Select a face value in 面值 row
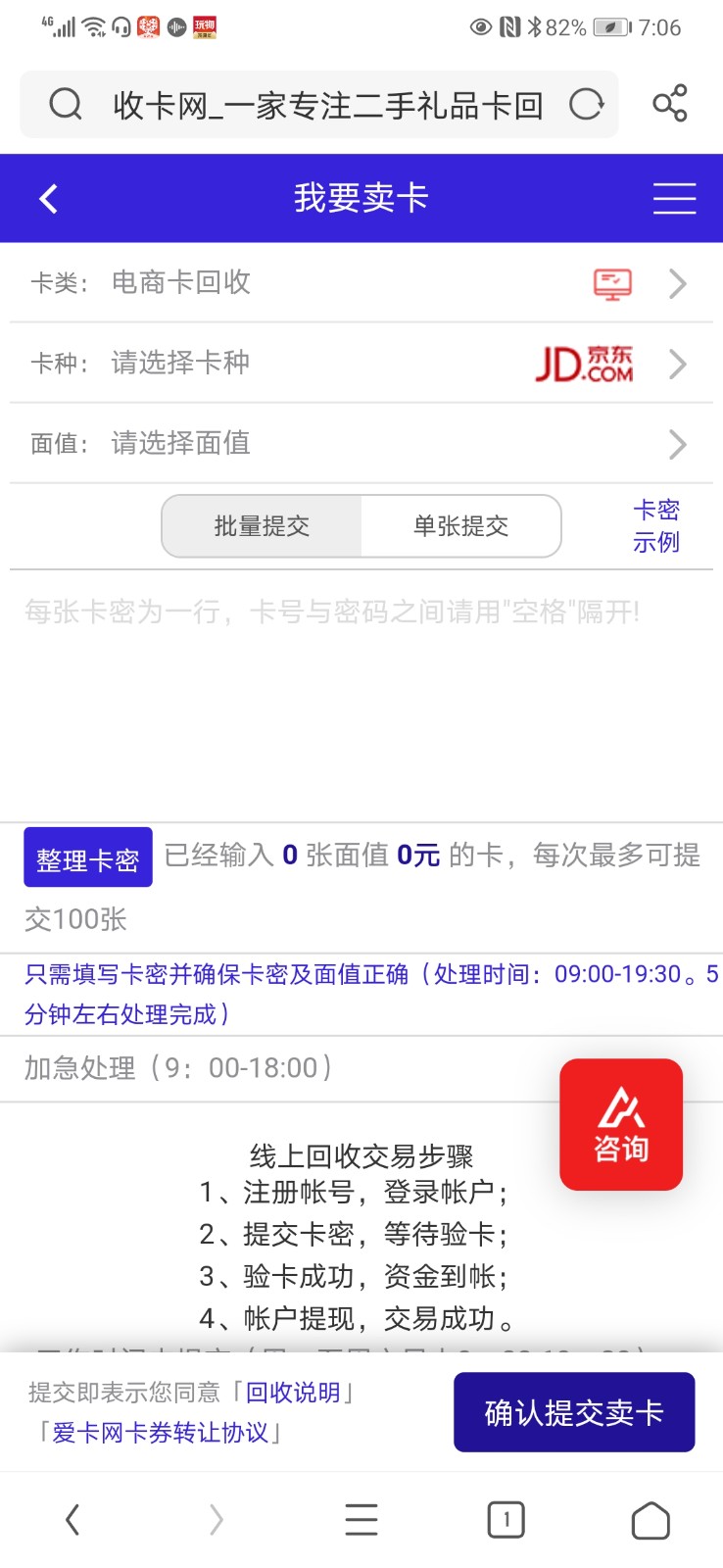 pos(361,444)
